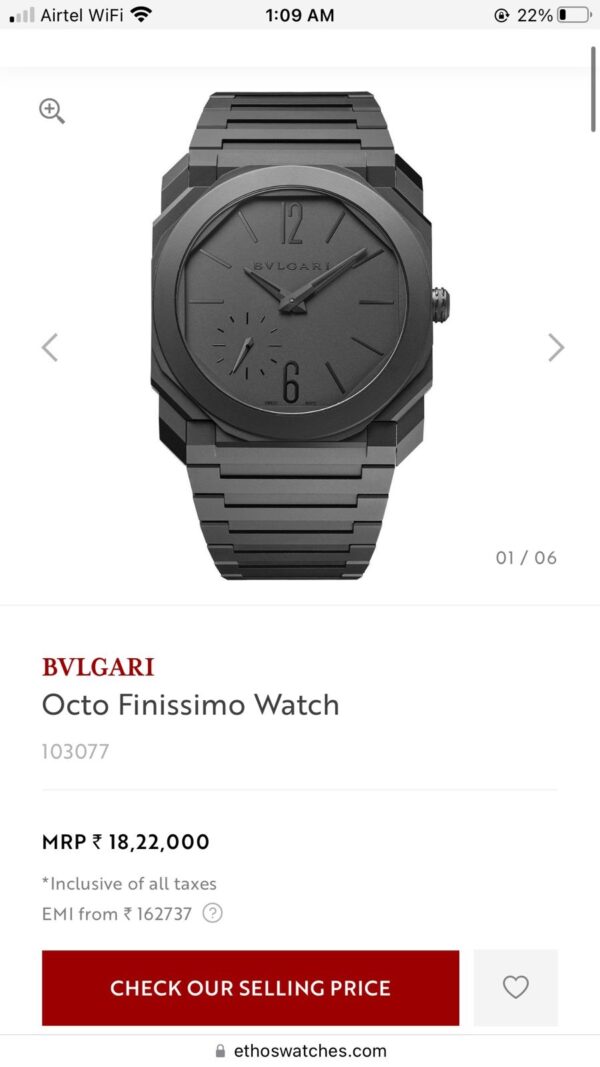Zoom into the watch product image
The image size is (600, 1067).
(x=52, y=111)
